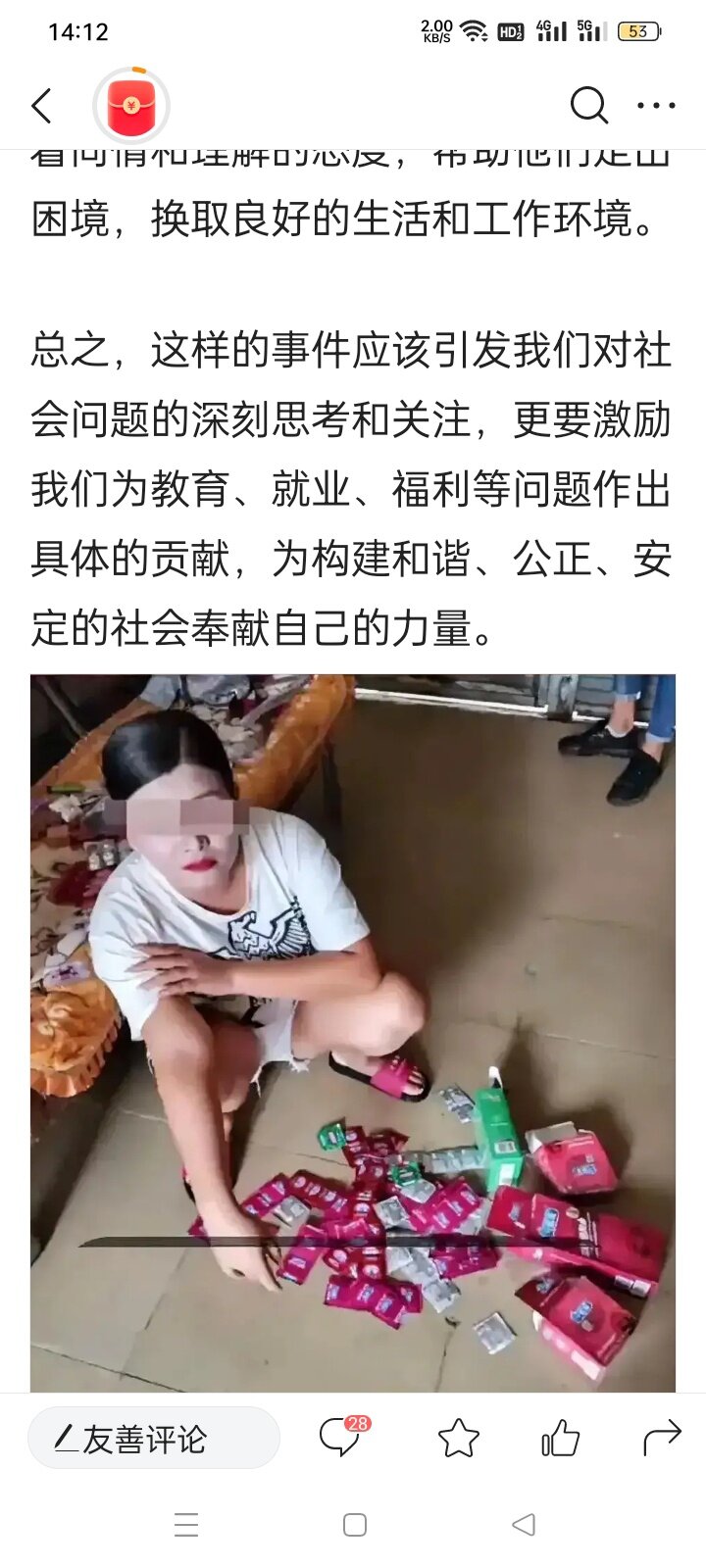The height and width of the screenshot is (1568, 706).
Task: Share this article using the arrow icon
Action: 662,1438
